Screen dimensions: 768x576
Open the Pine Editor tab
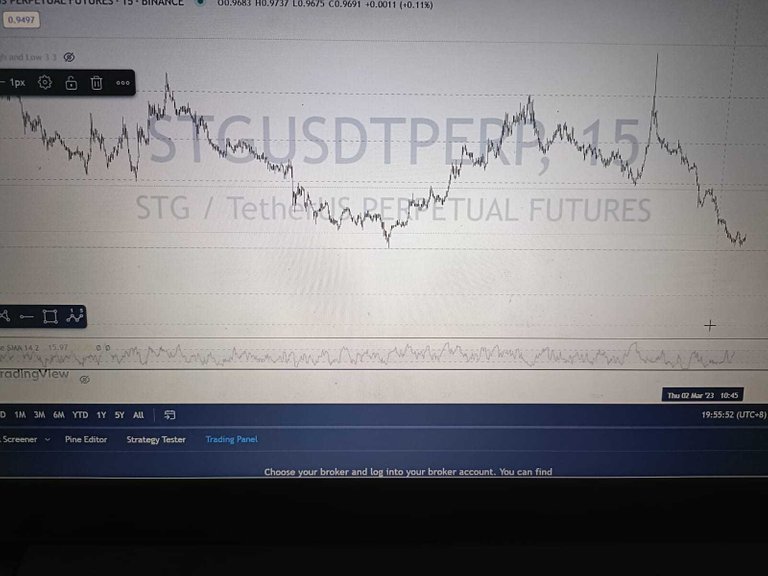86,439
